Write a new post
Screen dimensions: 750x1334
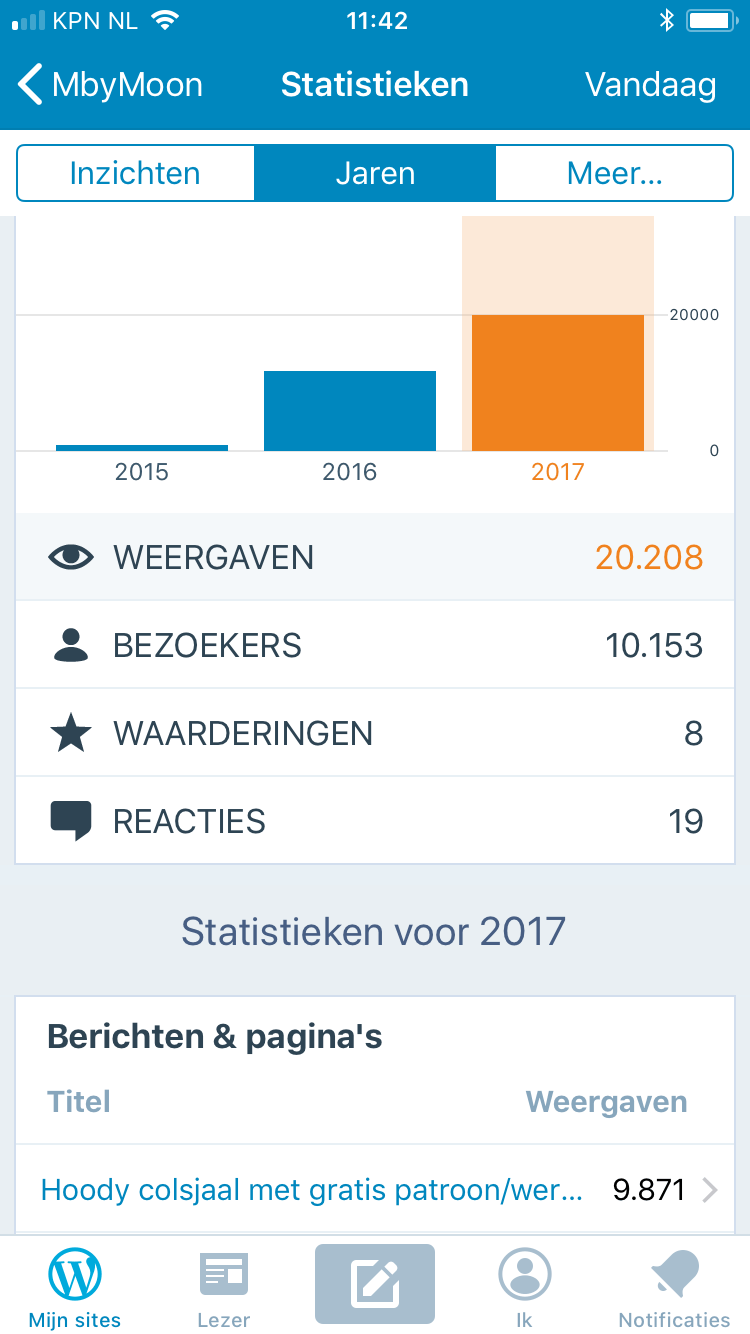pos(375,1284)
